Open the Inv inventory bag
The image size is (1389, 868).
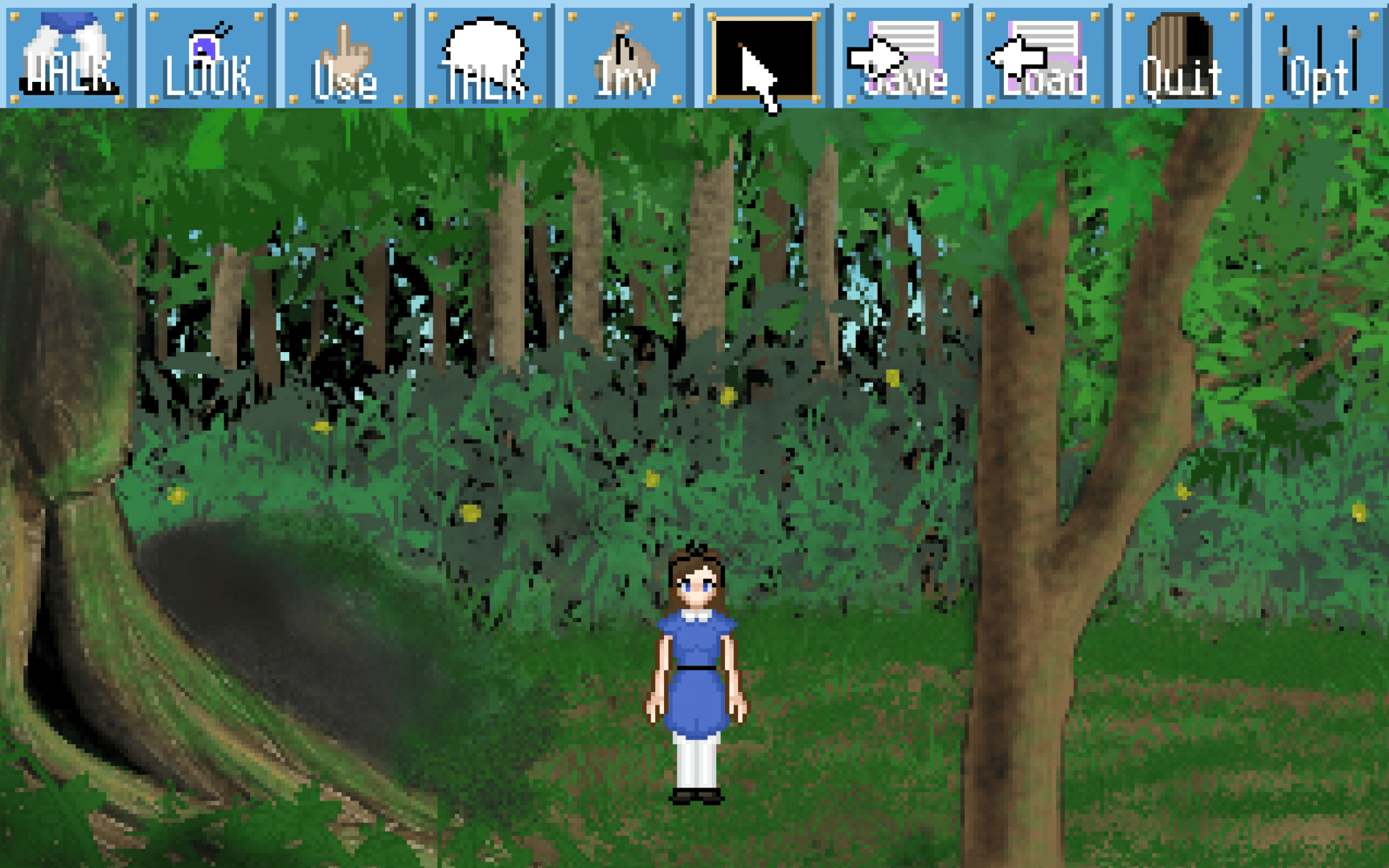[x=625, y=55]
